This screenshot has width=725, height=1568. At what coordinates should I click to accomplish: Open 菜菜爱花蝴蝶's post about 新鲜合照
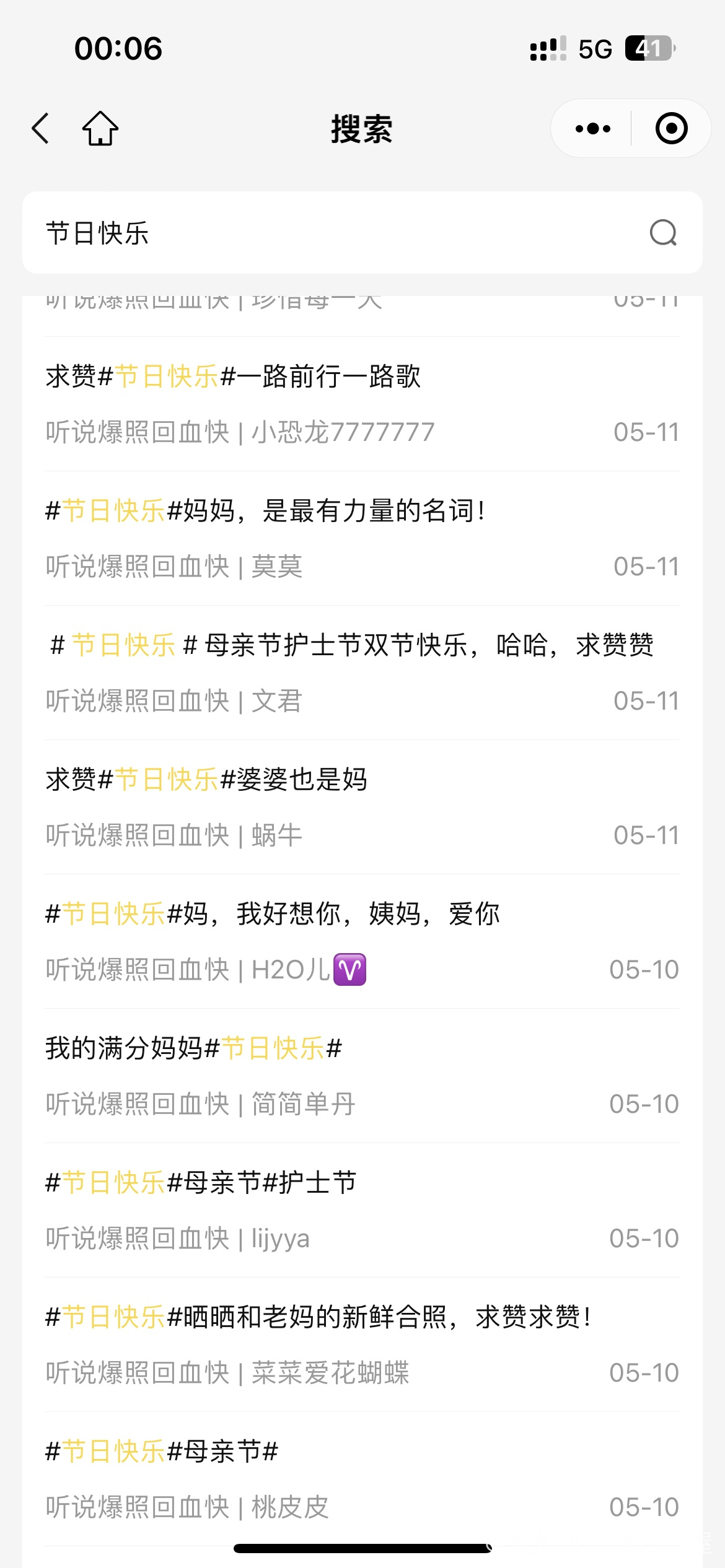pyautogui.click(x=362, y=1344)
